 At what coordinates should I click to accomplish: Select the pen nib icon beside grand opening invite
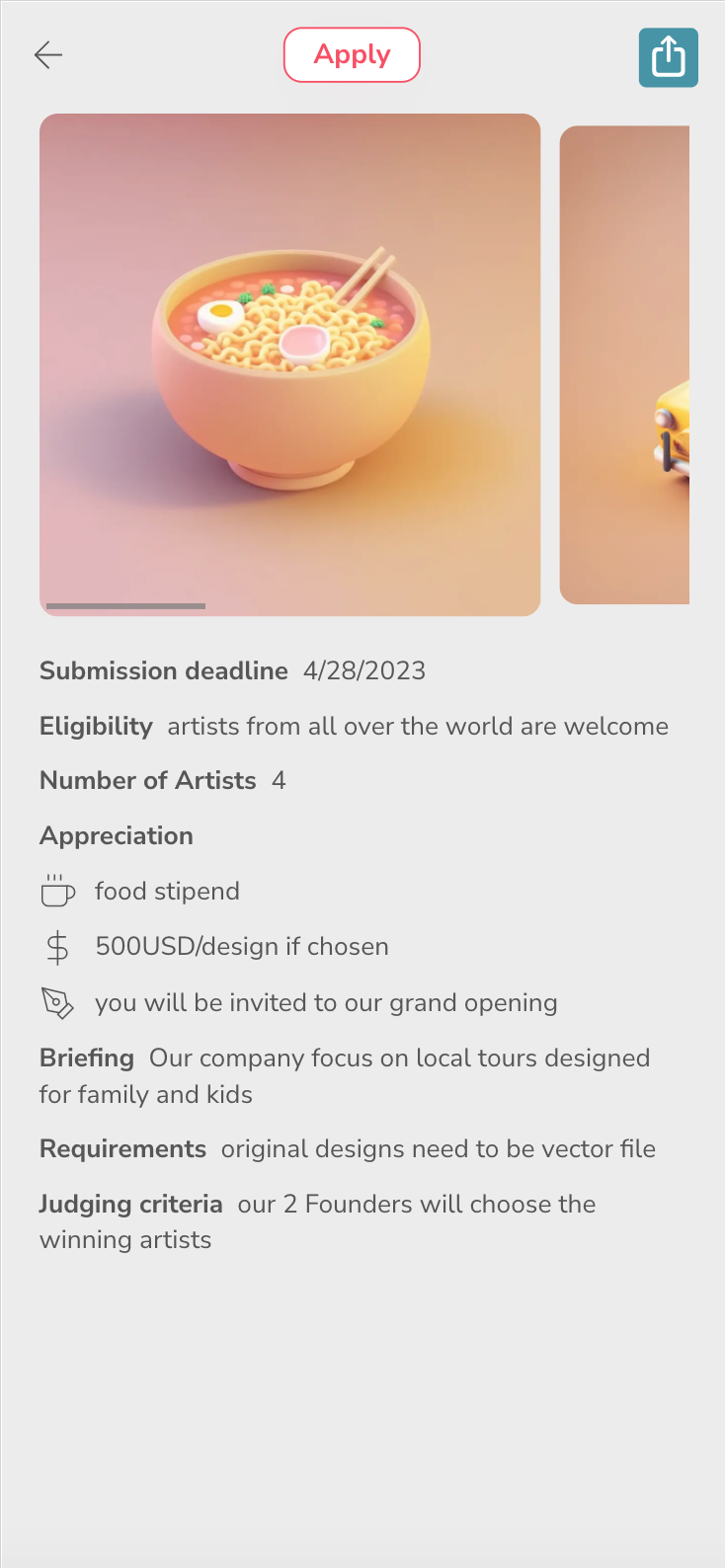57,1002
